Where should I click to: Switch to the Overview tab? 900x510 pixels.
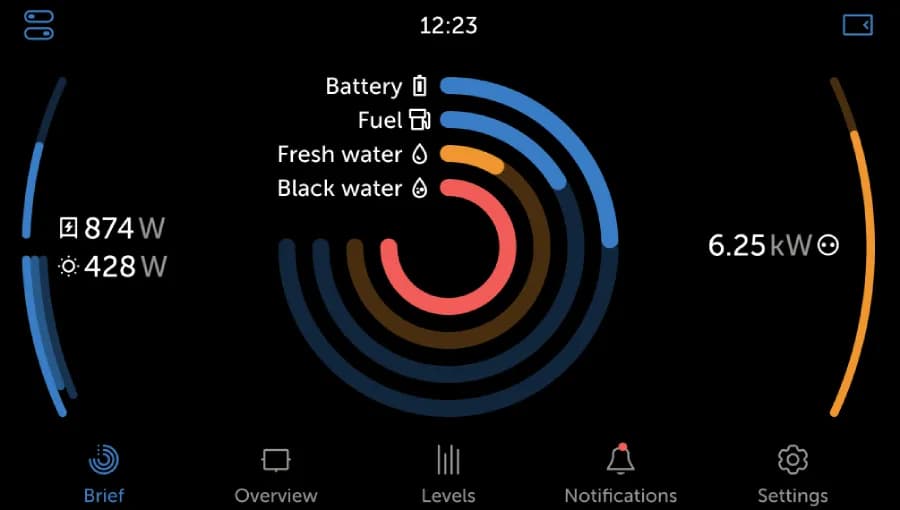click(x=275, y=474)
